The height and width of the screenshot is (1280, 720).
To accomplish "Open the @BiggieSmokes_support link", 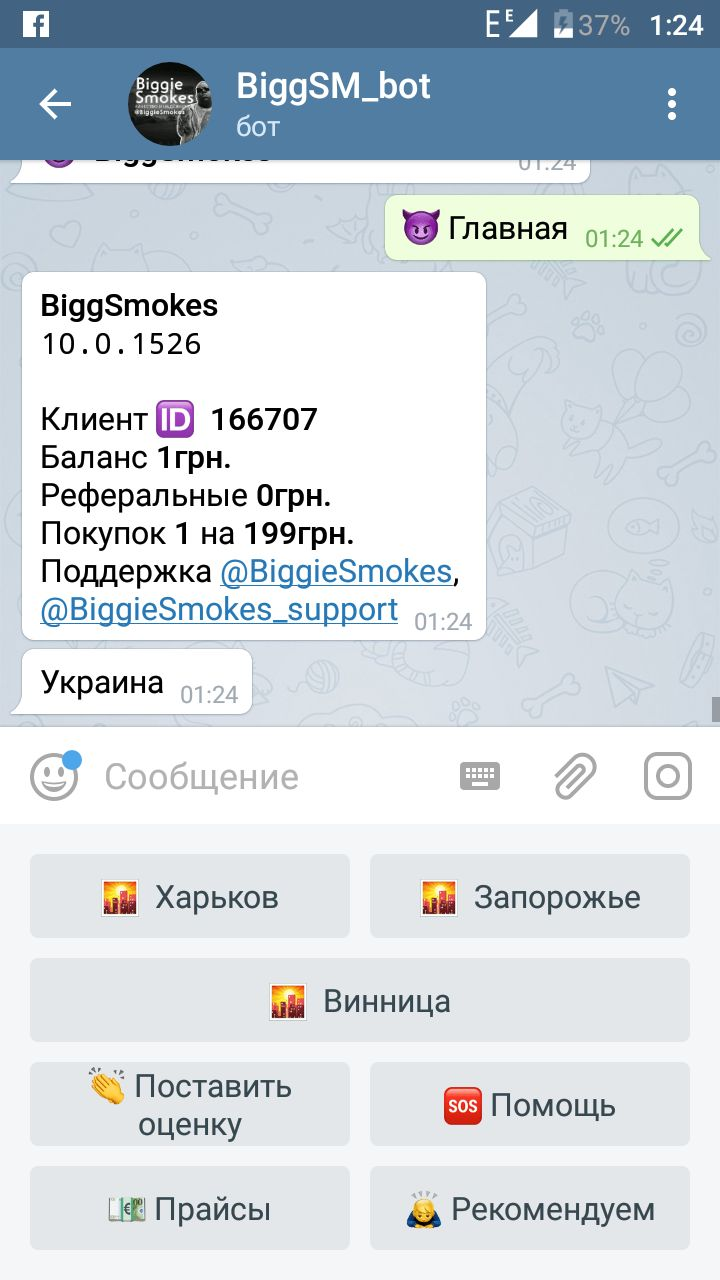I will tap(219, 609).
